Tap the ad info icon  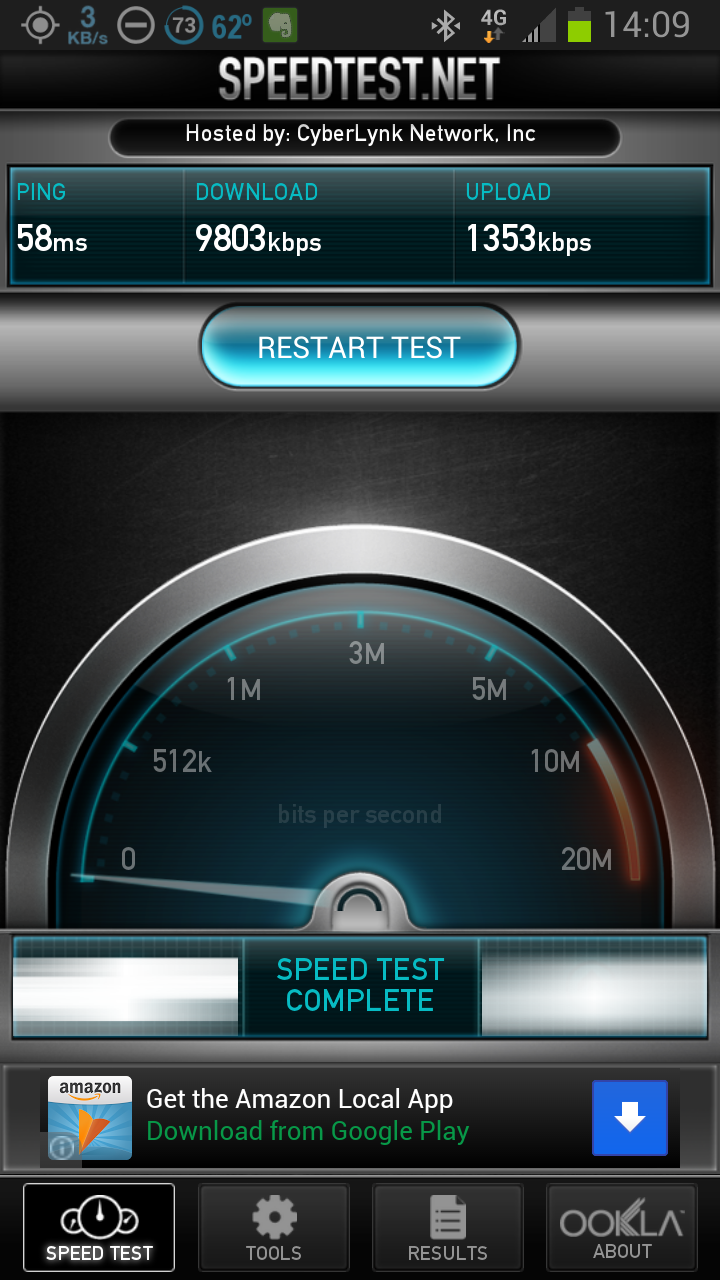(62, 1147)
